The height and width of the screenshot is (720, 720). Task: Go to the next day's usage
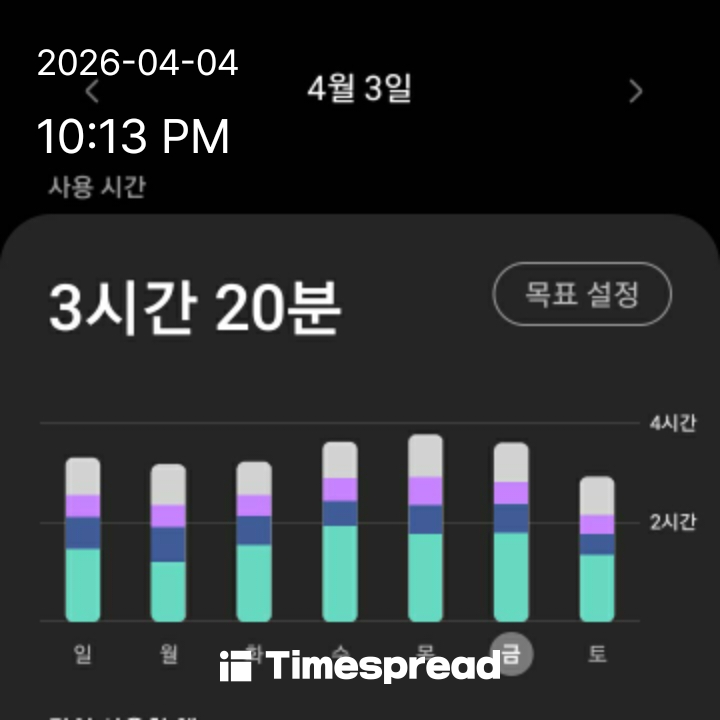(x=636, y=92)
